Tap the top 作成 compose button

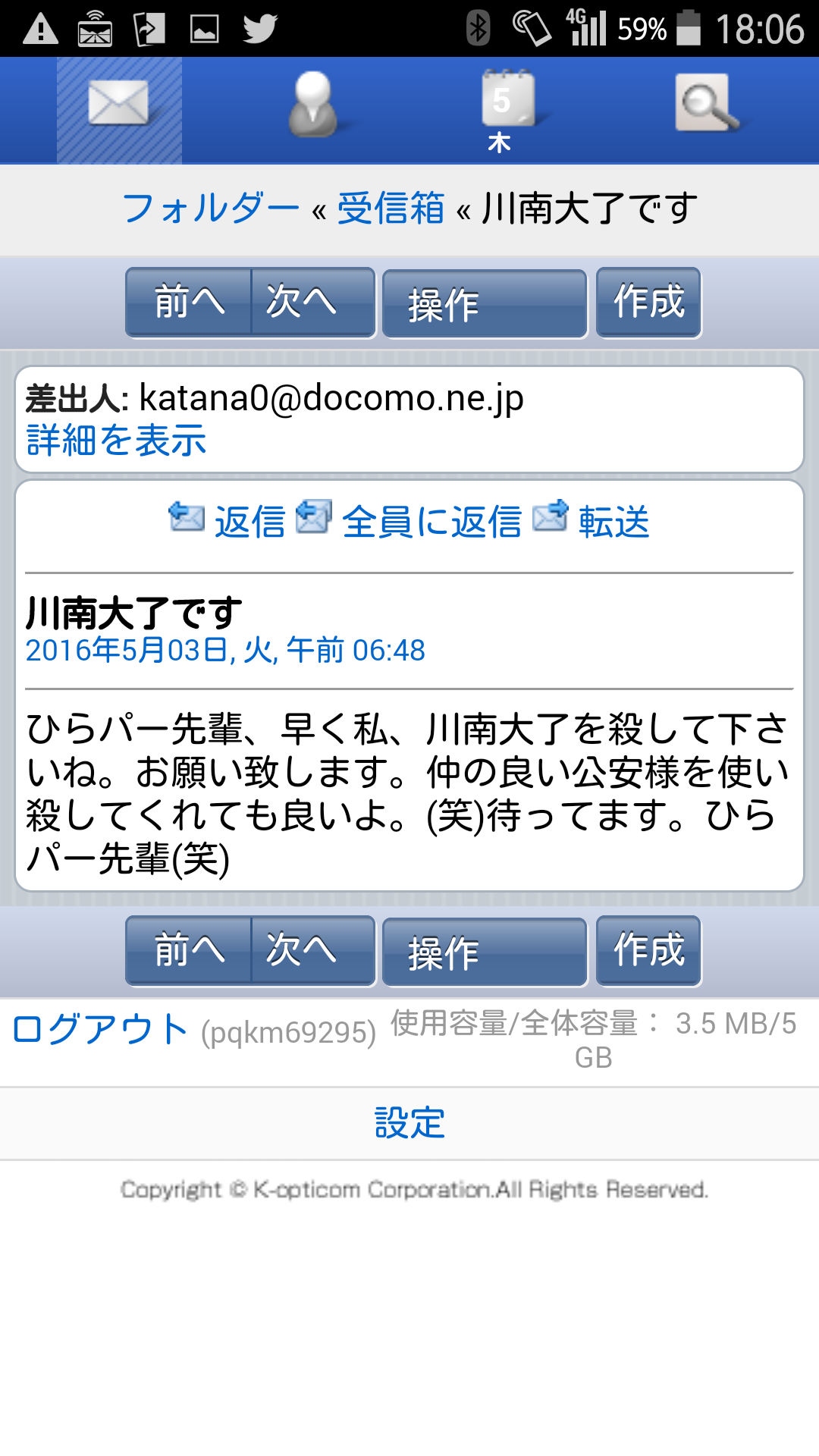point(648,303)
